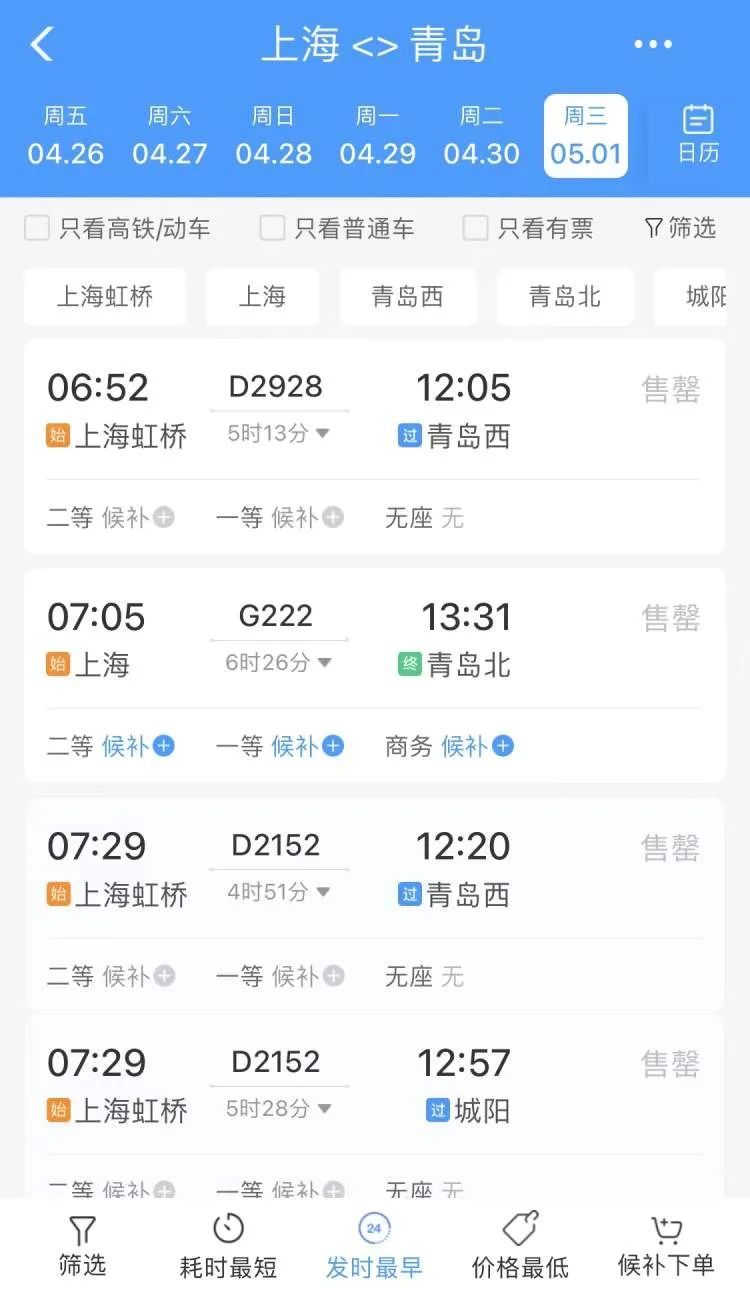Select the 上海虹桥 station filter chip
Image resolution: width=750 pixels, height=1294 pixels.
(x=105, y=297)
